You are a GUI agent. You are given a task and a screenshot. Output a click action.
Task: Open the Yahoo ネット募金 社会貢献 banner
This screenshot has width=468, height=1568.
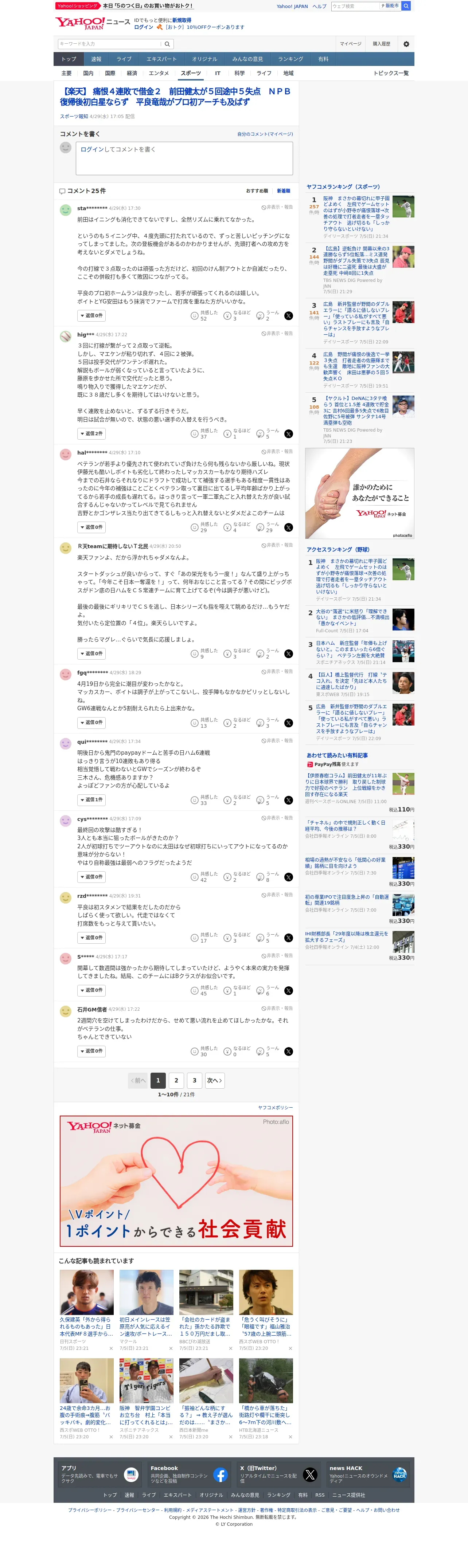[176, 1181]
